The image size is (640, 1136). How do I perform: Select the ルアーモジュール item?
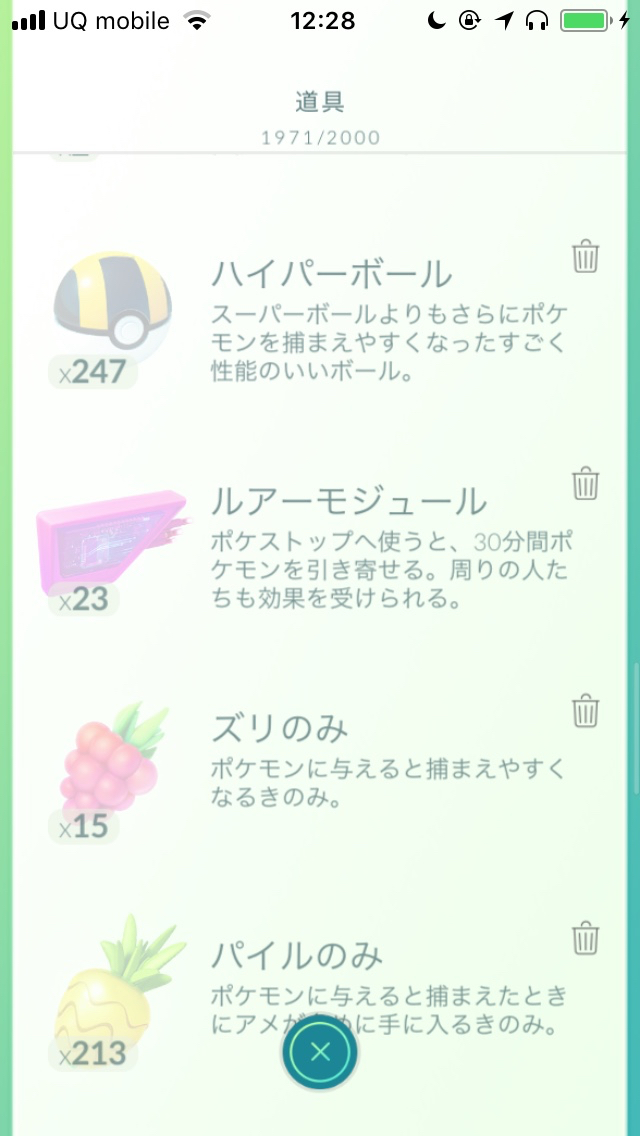pos(110,545)
